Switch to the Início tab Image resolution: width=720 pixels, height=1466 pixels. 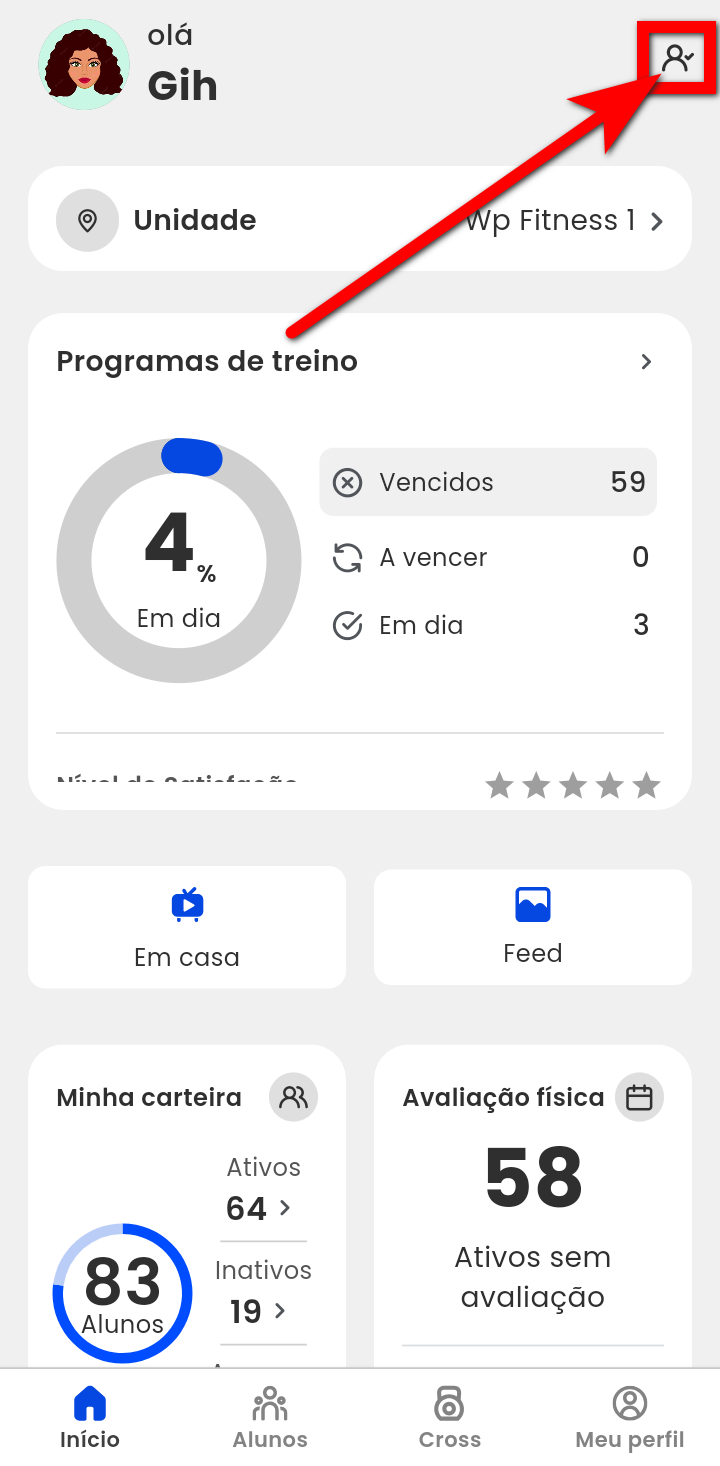tap(90, 1418)
